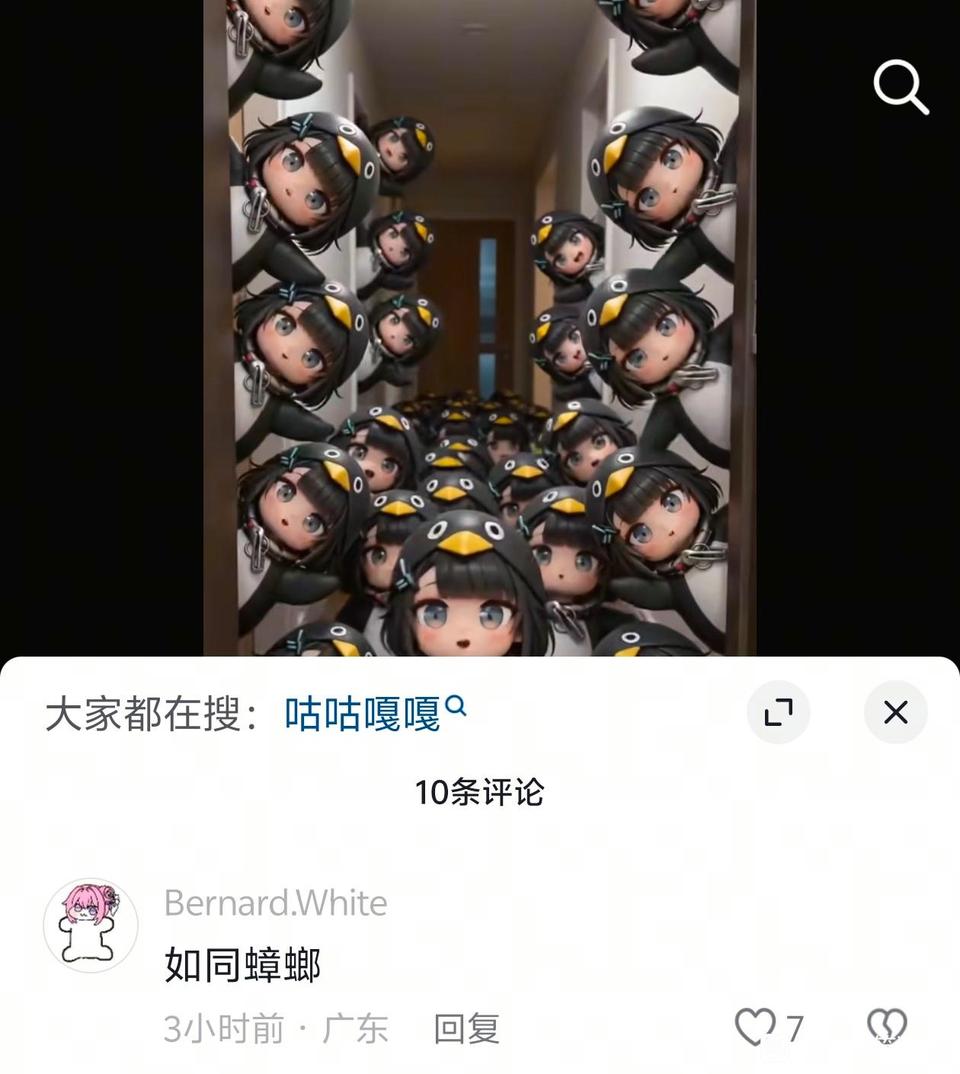Dislike Bernard.White's comment
The height and width of the screenshot is (1074, 960).
(x=886, y=1026)
